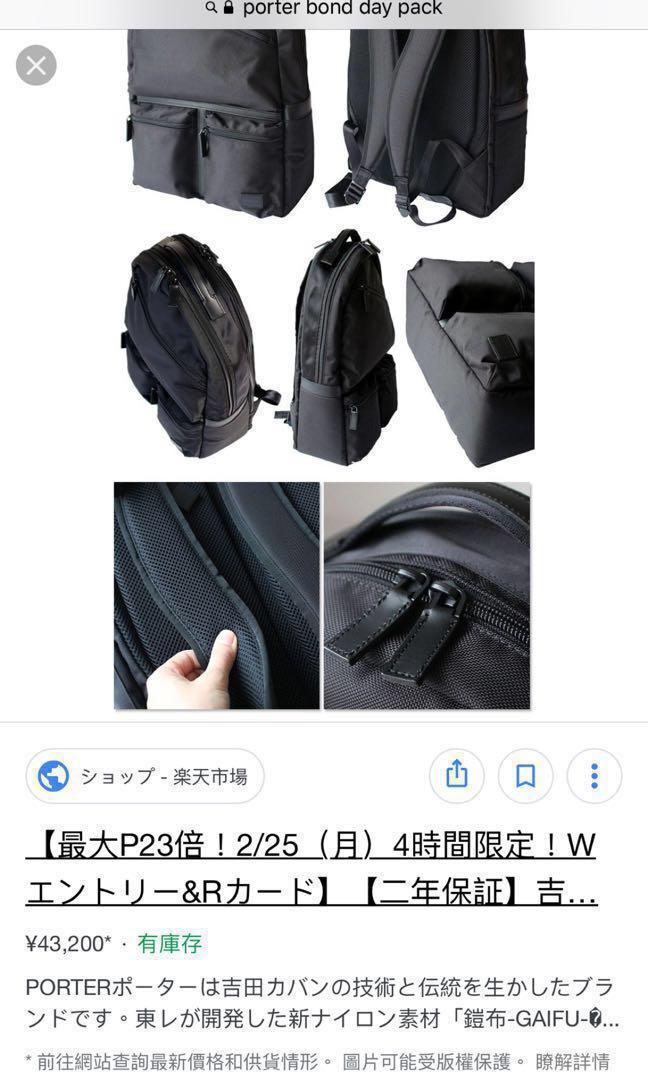Share this image result

coord(457,775)
